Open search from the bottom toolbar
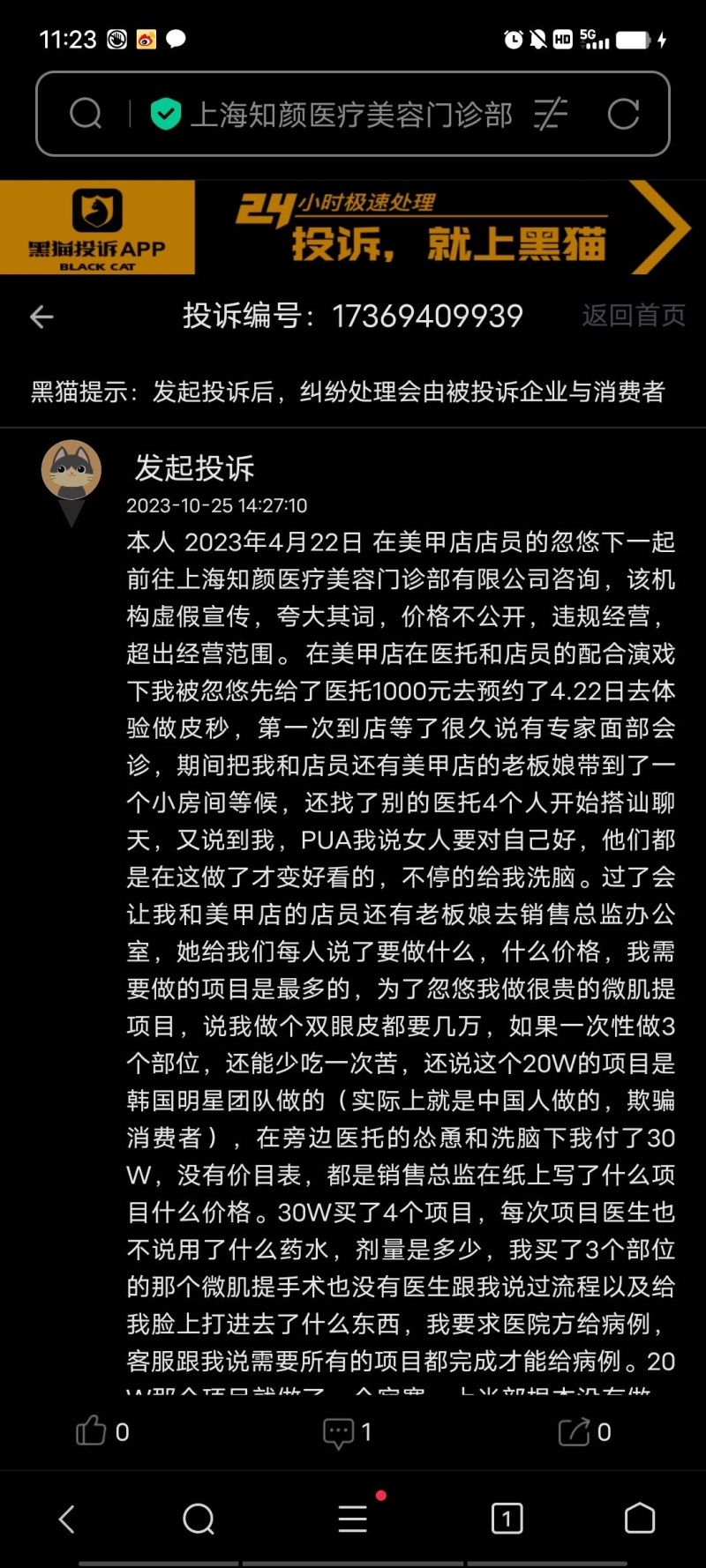The image size is (706, 1568). click(199, 1519)
